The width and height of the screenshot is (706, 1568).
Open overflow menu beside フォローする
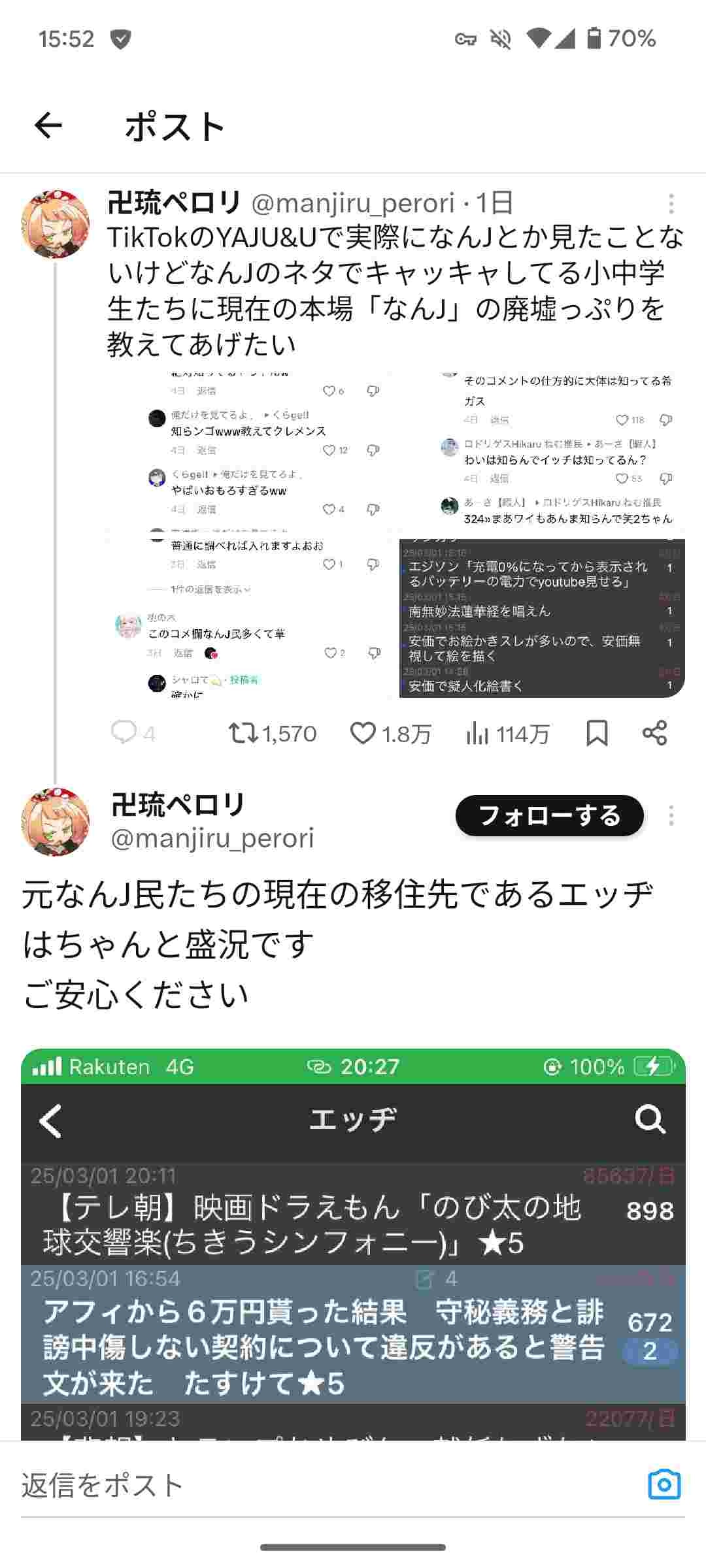click(671, 815)
